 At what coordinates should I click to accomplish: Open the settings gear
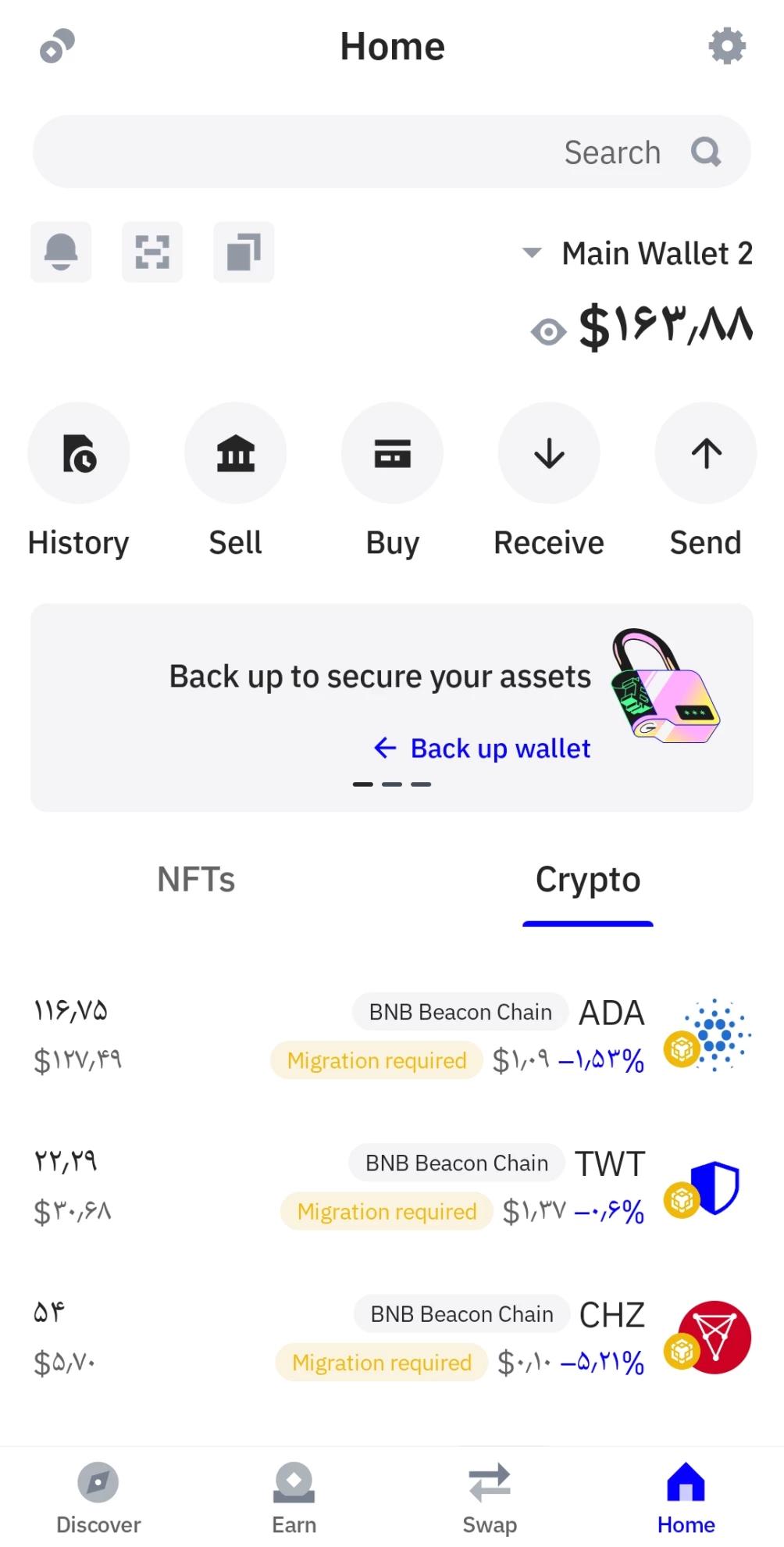click(x=726, y=47)
